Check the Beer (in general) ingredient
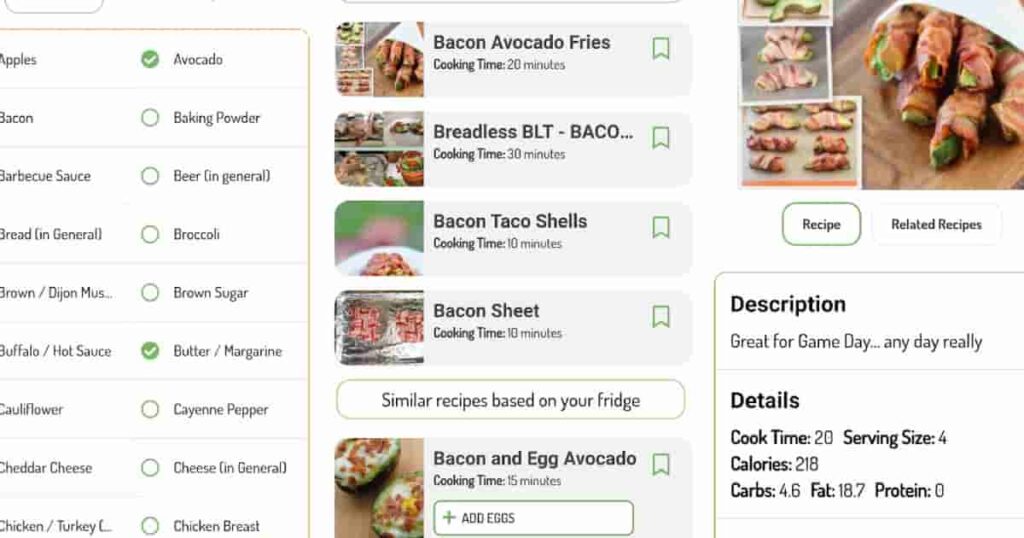Image resolution: width=1024 pixels, height=538 pixels. (x=150, y=176)
